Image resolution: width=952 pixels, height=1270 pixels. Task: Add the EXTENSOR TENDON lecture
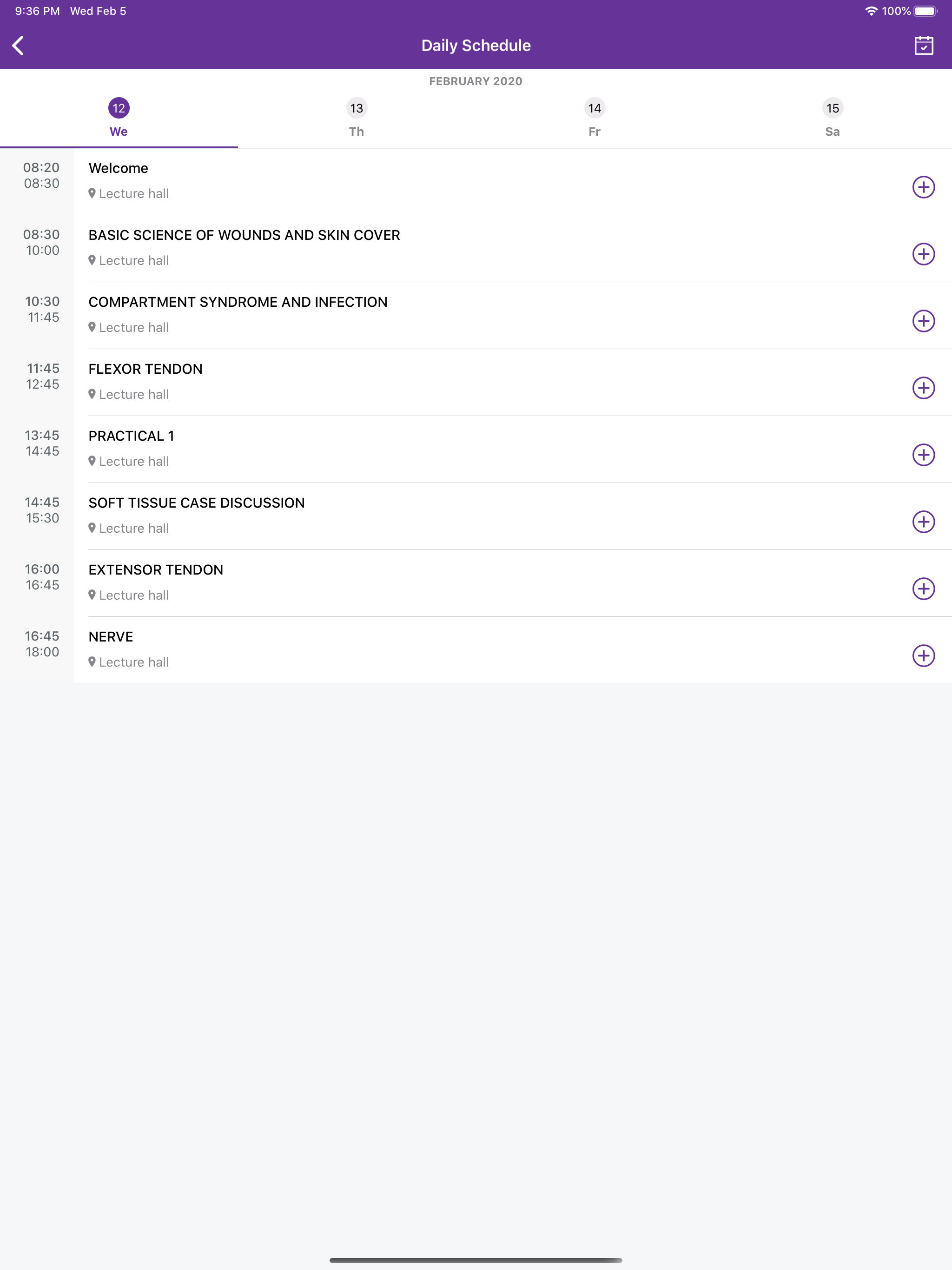924,589
